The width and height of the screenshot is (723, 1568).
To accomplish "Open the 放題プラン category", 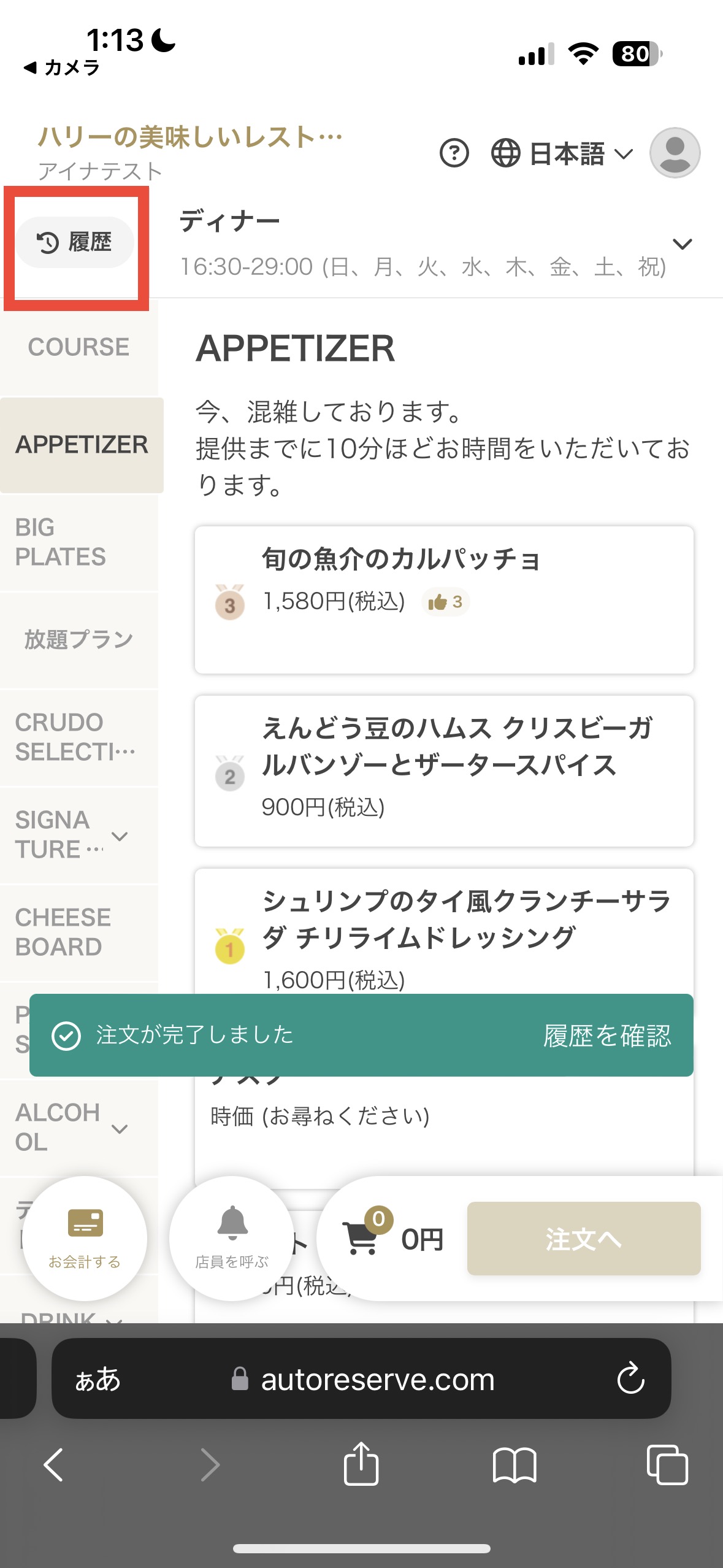I will pos(78,640).
